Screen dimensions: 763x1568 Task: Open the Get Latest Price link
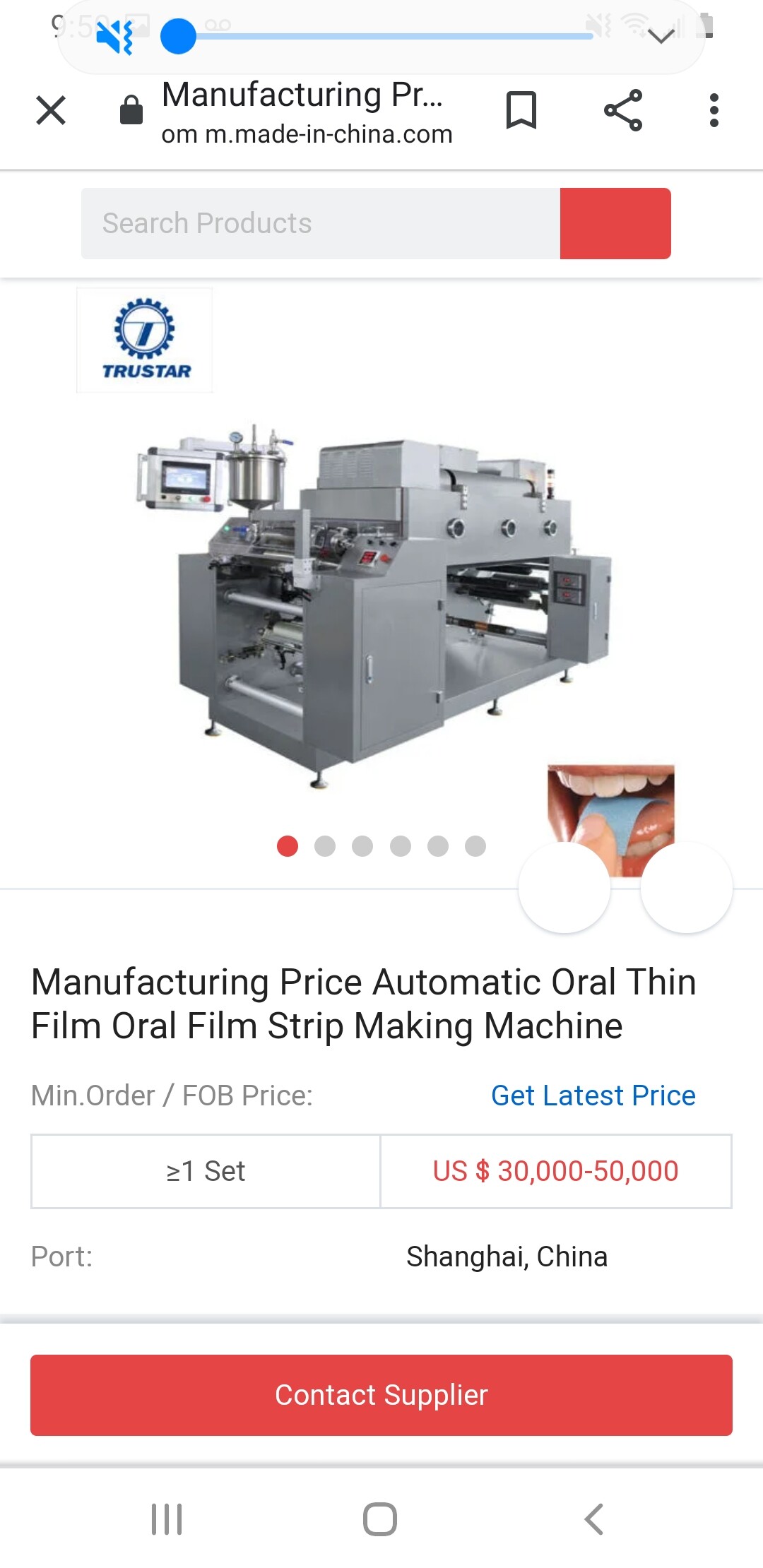pyautogui.click(x=593, y=1095)
